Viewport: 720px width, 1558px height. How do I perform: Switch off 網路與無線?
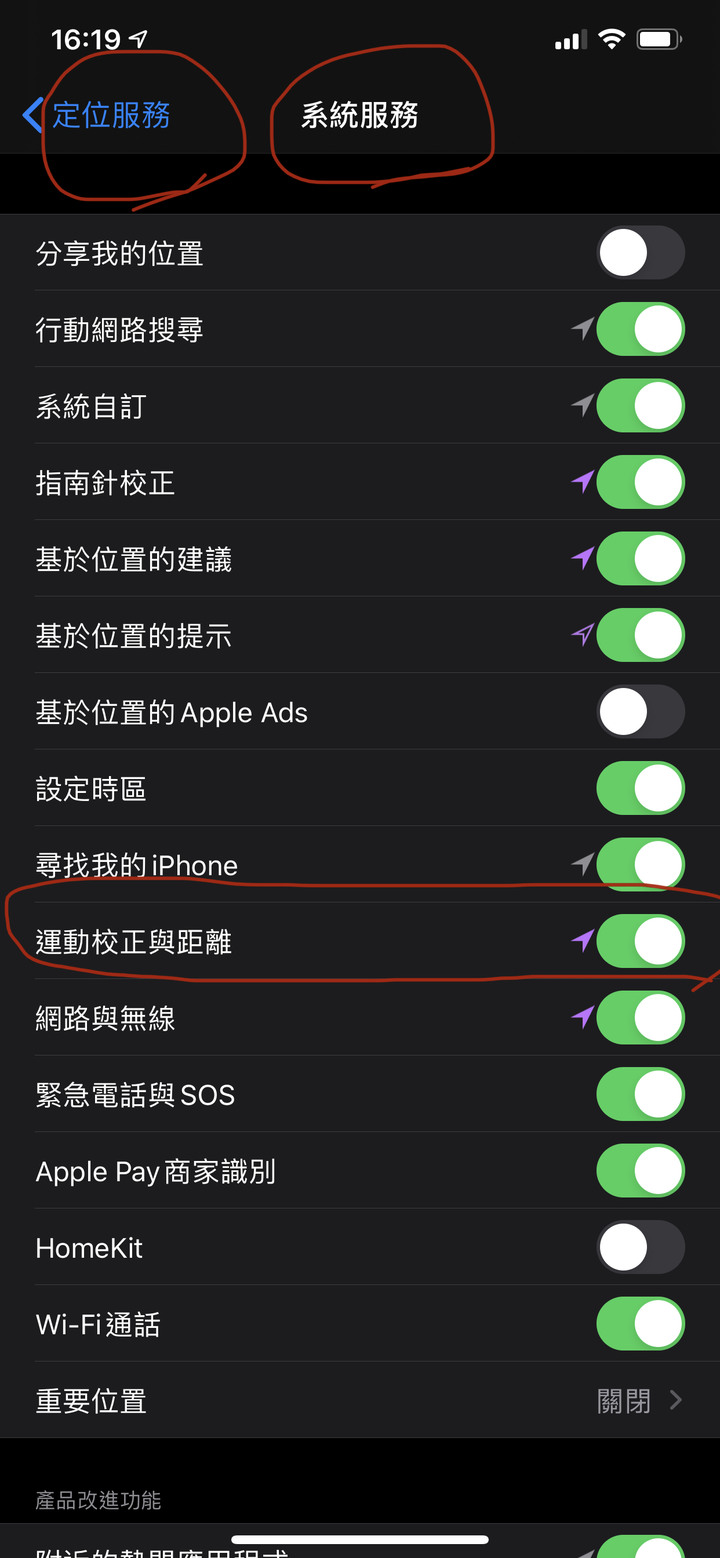pyautogui.click(x=640, y=1018)
